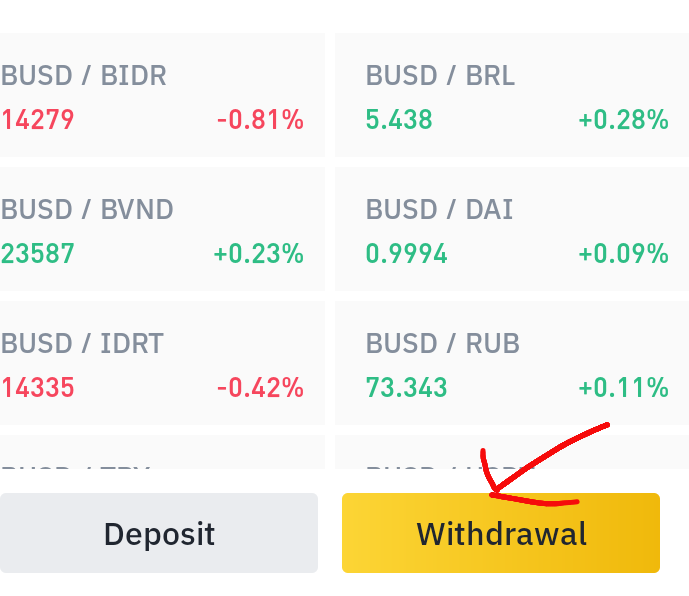This screenshot has width=689, height=596.
Task: Open the BUSD / BIDR trading pair
Action: coord(162,95)
